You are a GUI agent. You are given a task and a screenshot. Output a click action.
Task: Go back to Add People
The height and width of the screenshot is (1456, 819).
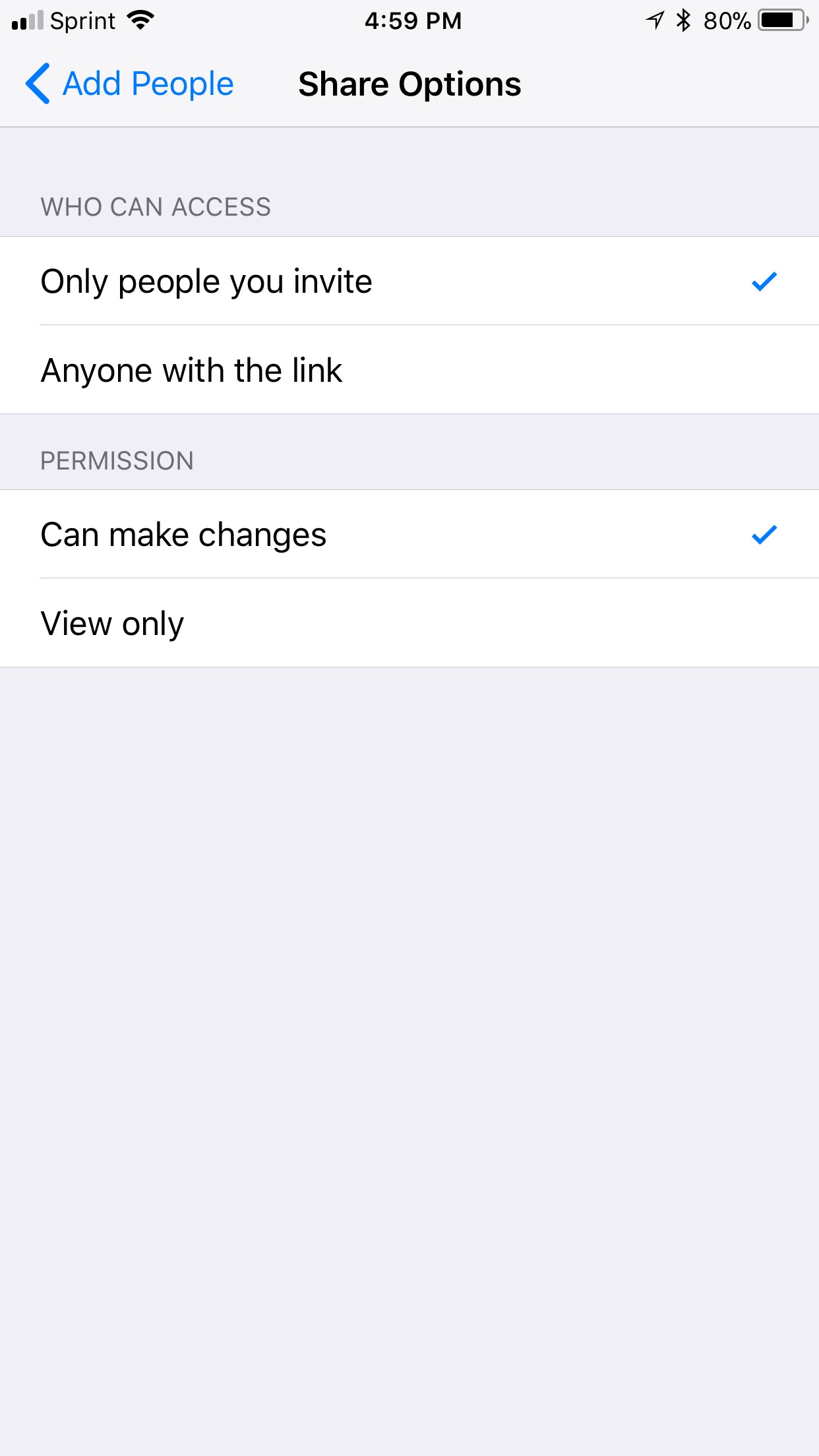[x=129, y=84]
